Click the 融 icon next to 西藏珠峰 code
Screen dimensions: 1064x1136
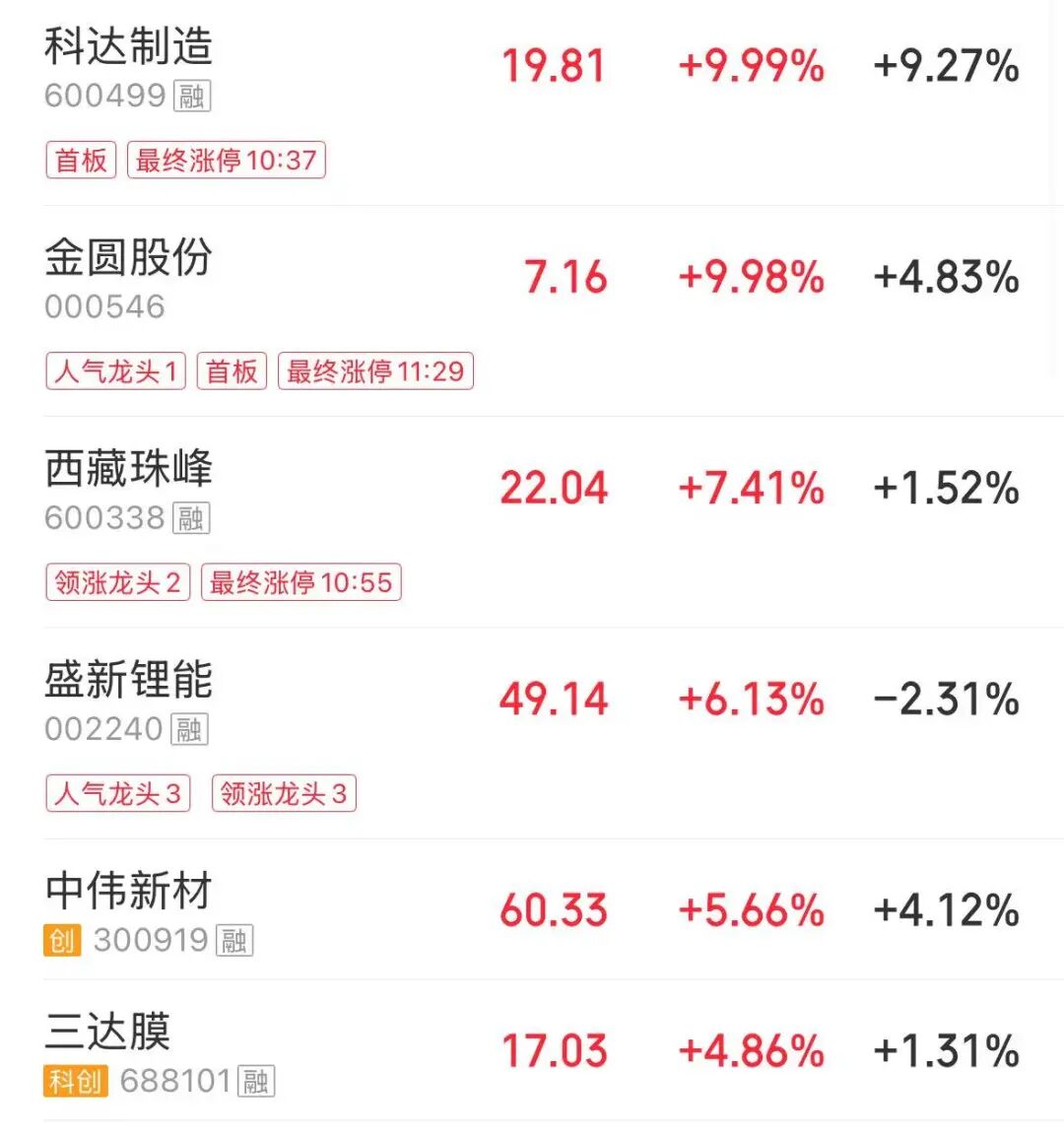pos(193,517)
